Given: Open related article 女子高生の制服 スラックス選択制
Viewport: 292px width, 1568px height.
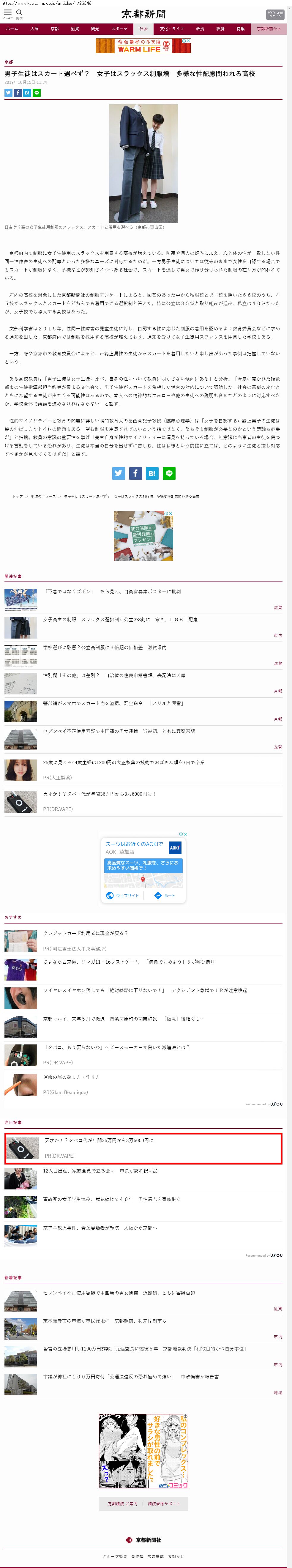Looking at the screenshot, I should pyautogui.click(x=120, y=620).
